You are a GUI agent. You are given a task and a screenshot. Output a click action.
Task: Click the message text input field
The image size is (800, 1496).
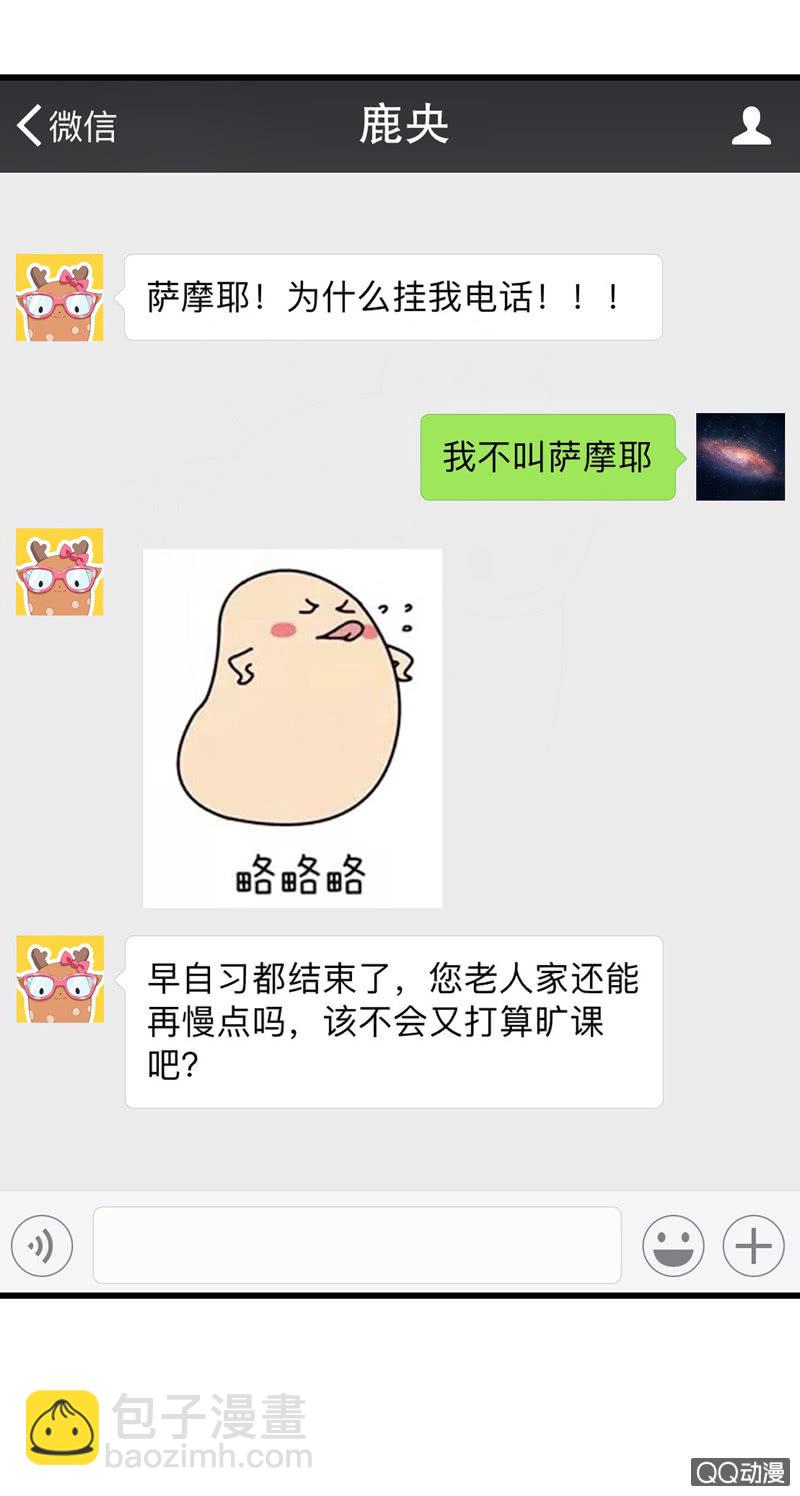pyautogui.click(x=355, y=1245)
